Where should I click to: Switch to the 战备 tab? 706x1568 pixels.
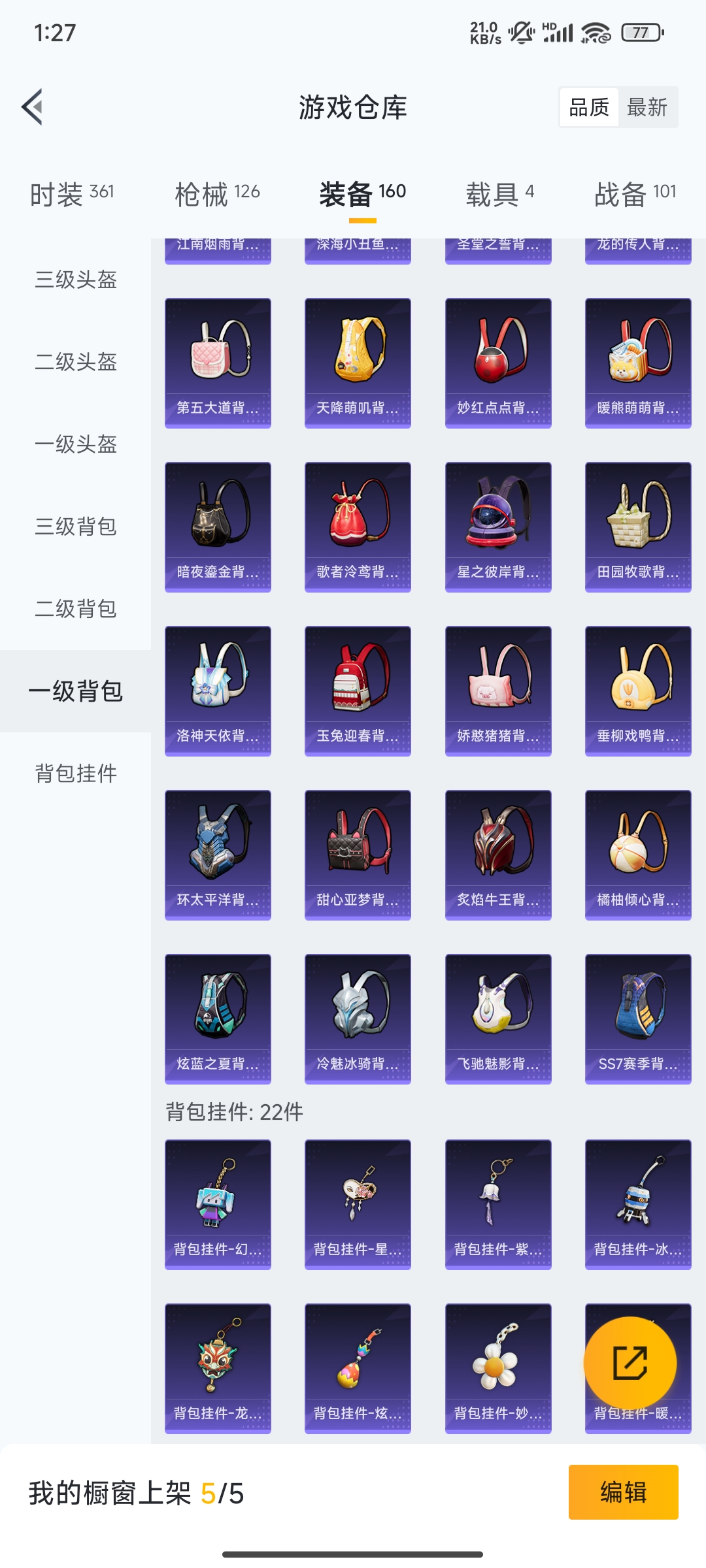pos(635,194)
